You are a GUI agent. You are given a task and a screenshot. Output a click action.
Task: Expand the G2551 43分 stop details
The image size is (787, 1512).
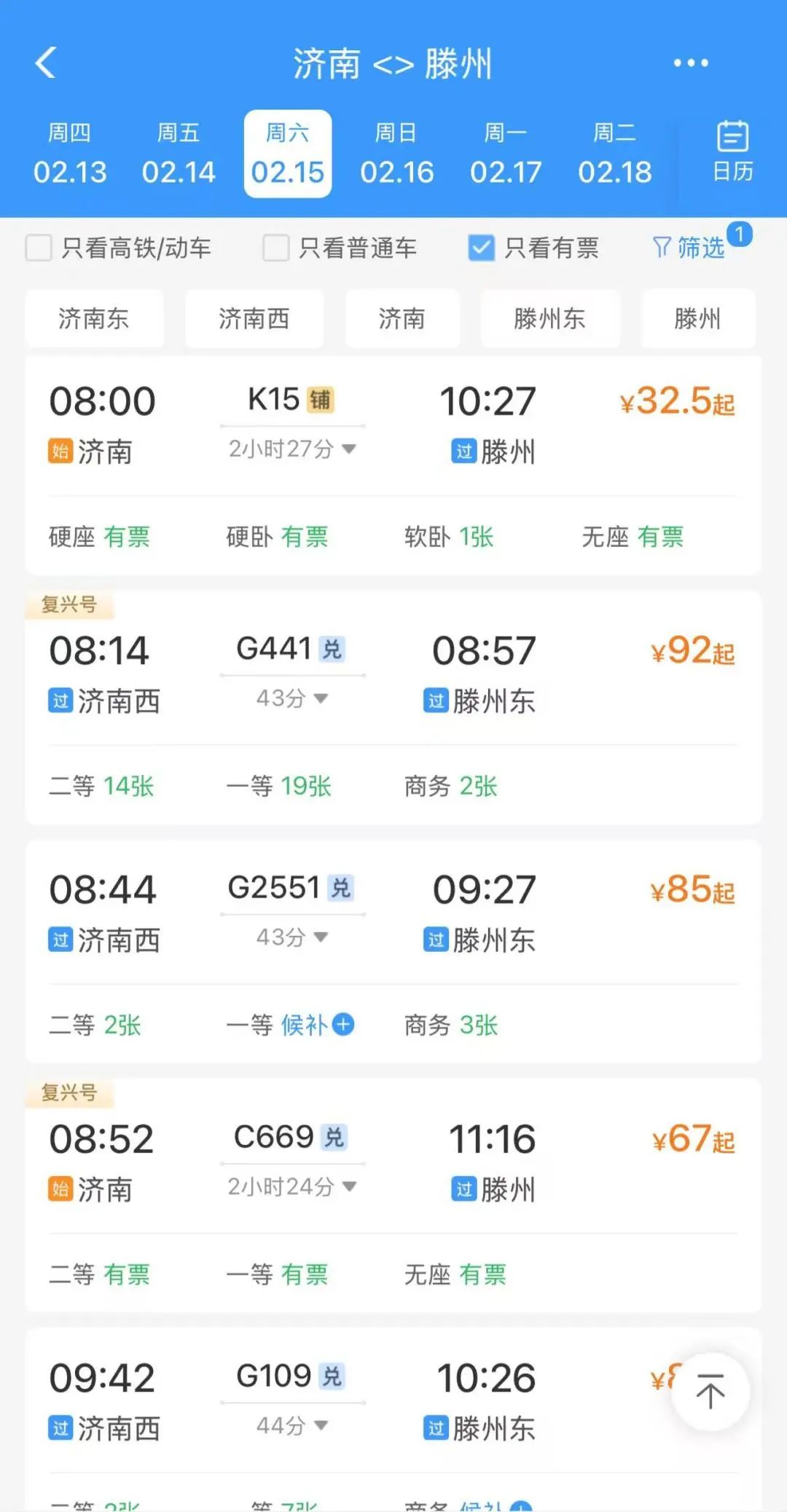point(292,937)
